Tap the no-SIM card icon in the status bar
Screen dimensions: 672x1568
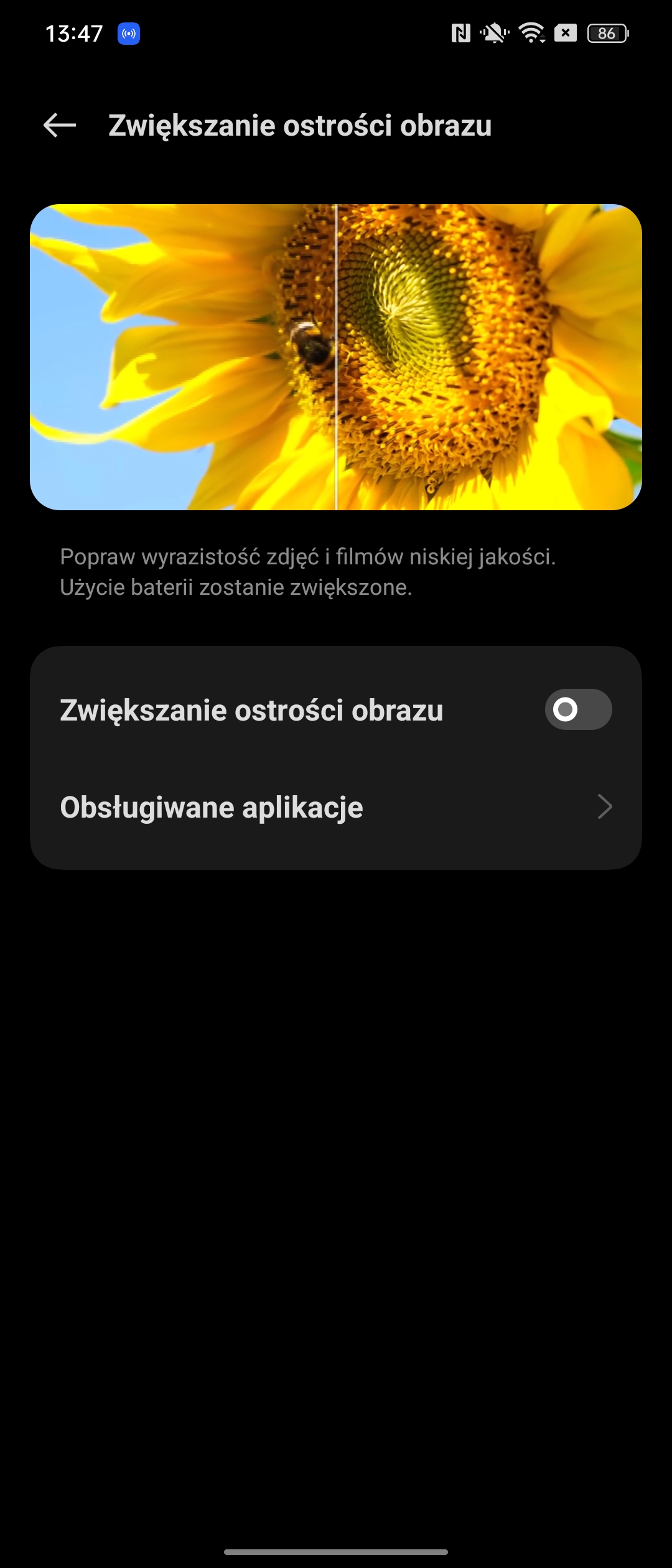pyautogui.click(x=566, y=34)
